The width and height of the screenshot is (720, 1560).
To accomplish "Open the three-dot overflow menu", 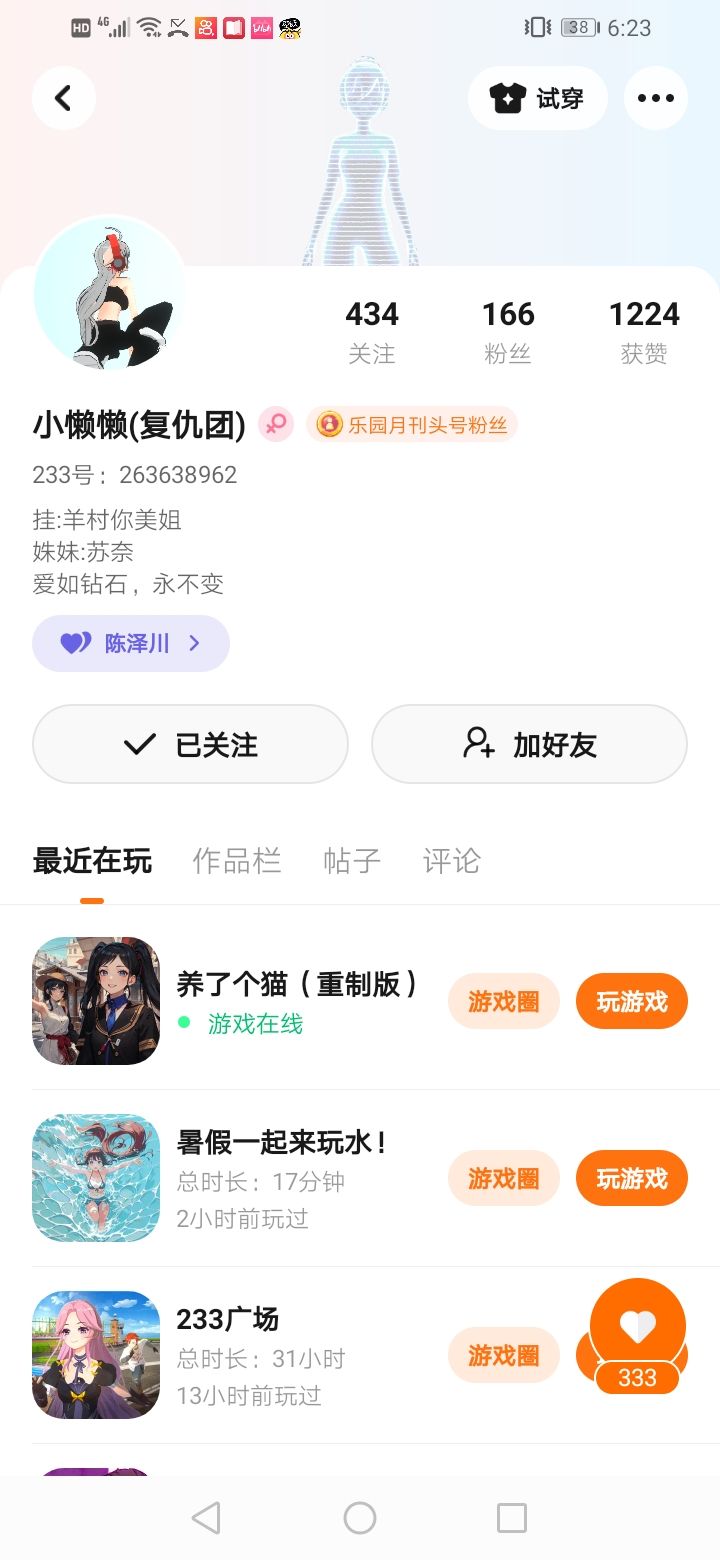I will (x=655, y=98).
